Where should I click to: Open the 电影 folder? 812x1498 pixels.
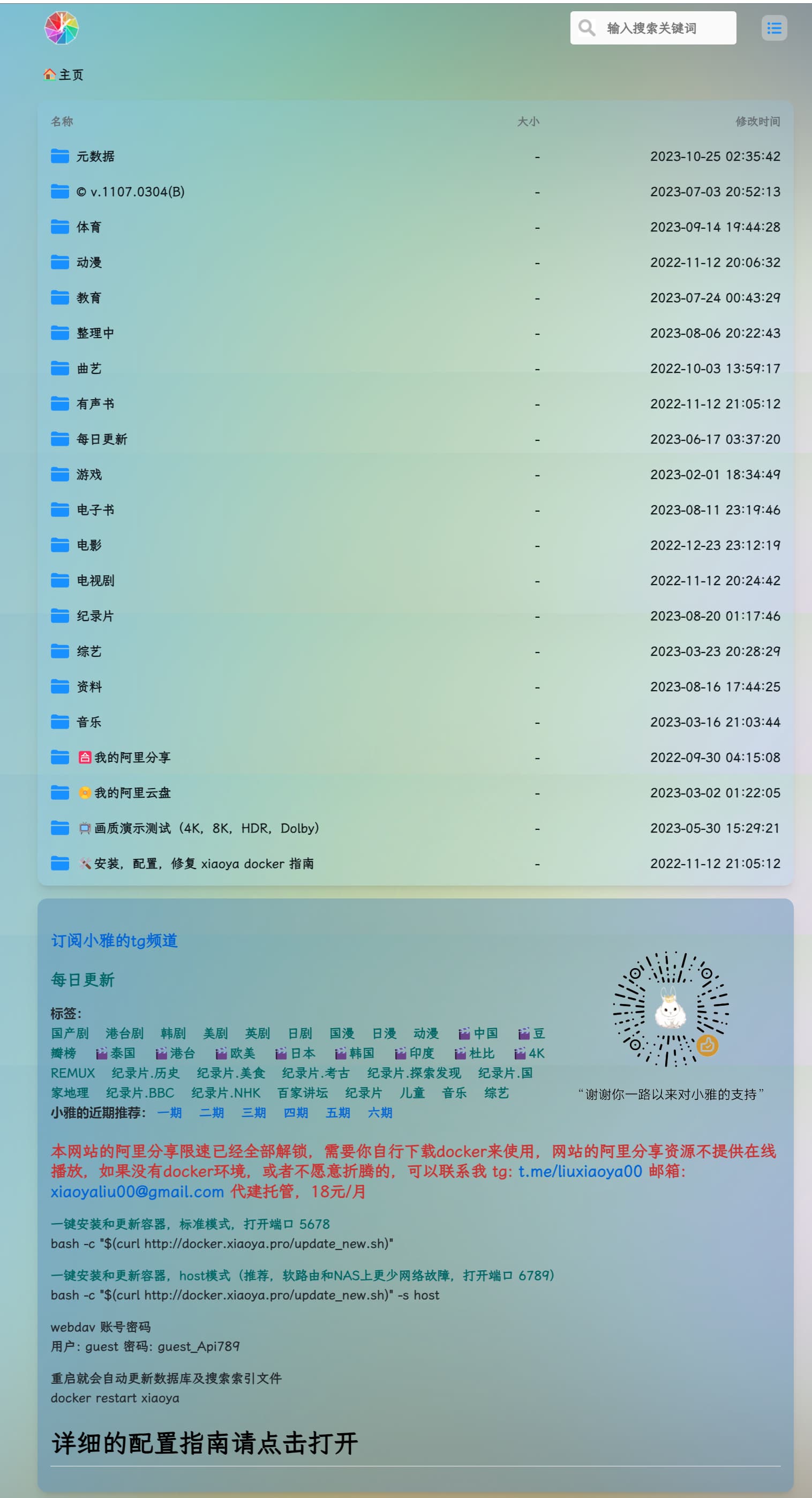click(415, 545)
